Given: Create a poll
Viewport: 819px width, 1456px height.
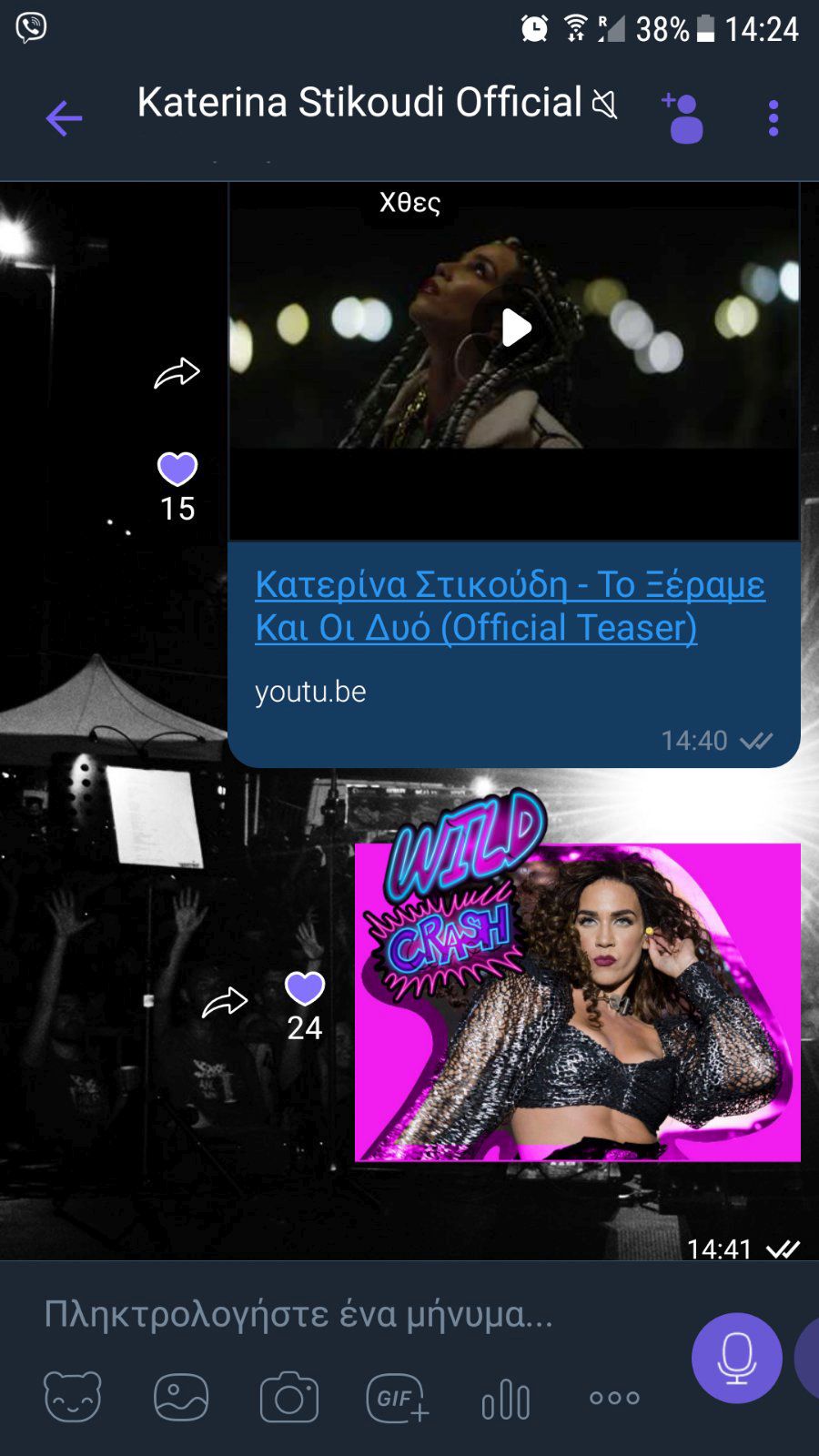Looking at the screenshot, I should 506,1399.
